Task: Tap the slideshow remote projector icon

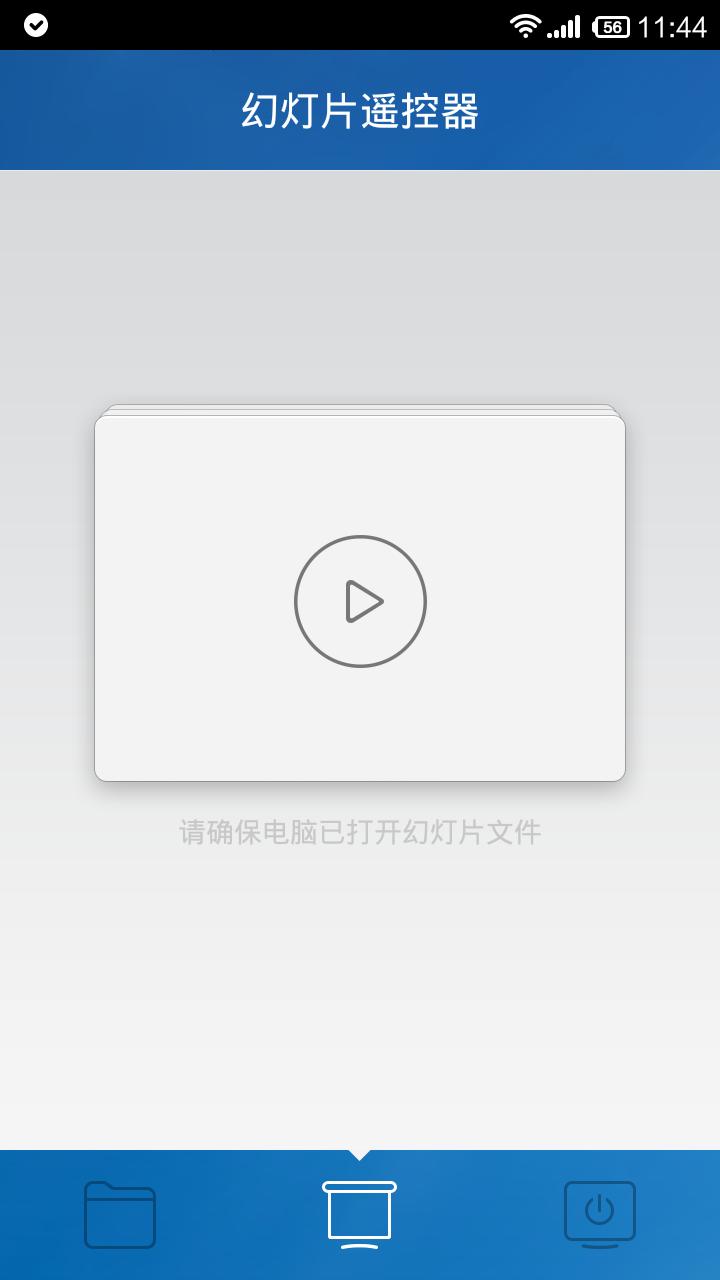Action: (359, 1213)
